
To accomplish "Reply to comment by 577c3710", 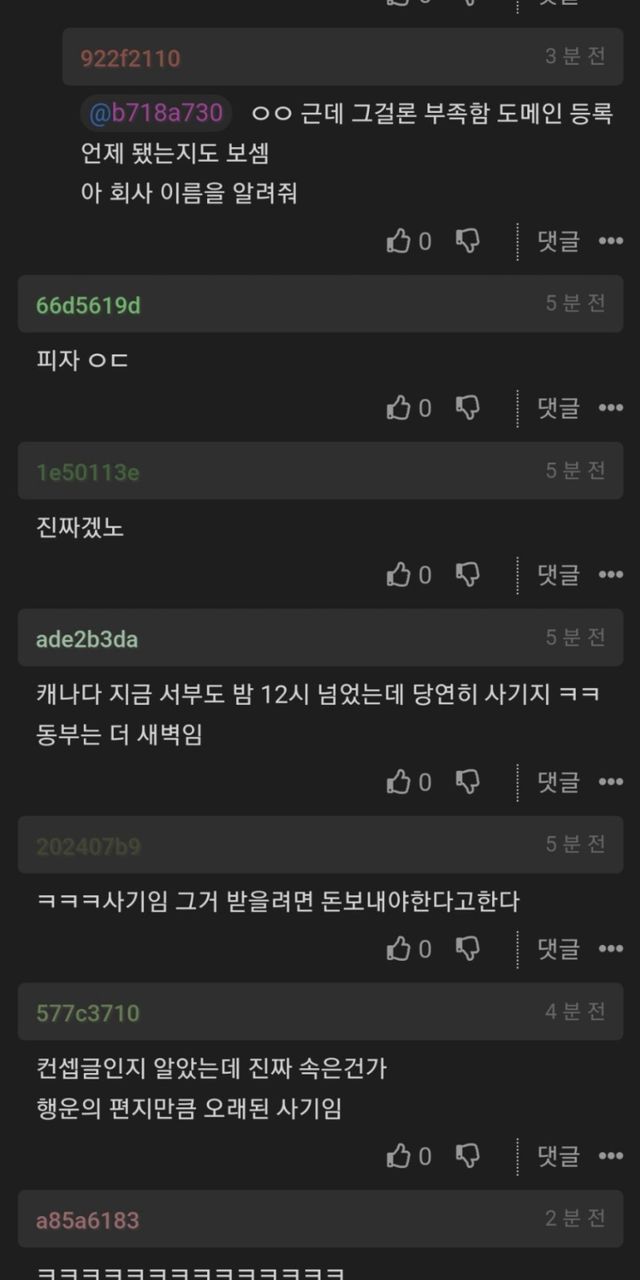I will pos(558,1157).
